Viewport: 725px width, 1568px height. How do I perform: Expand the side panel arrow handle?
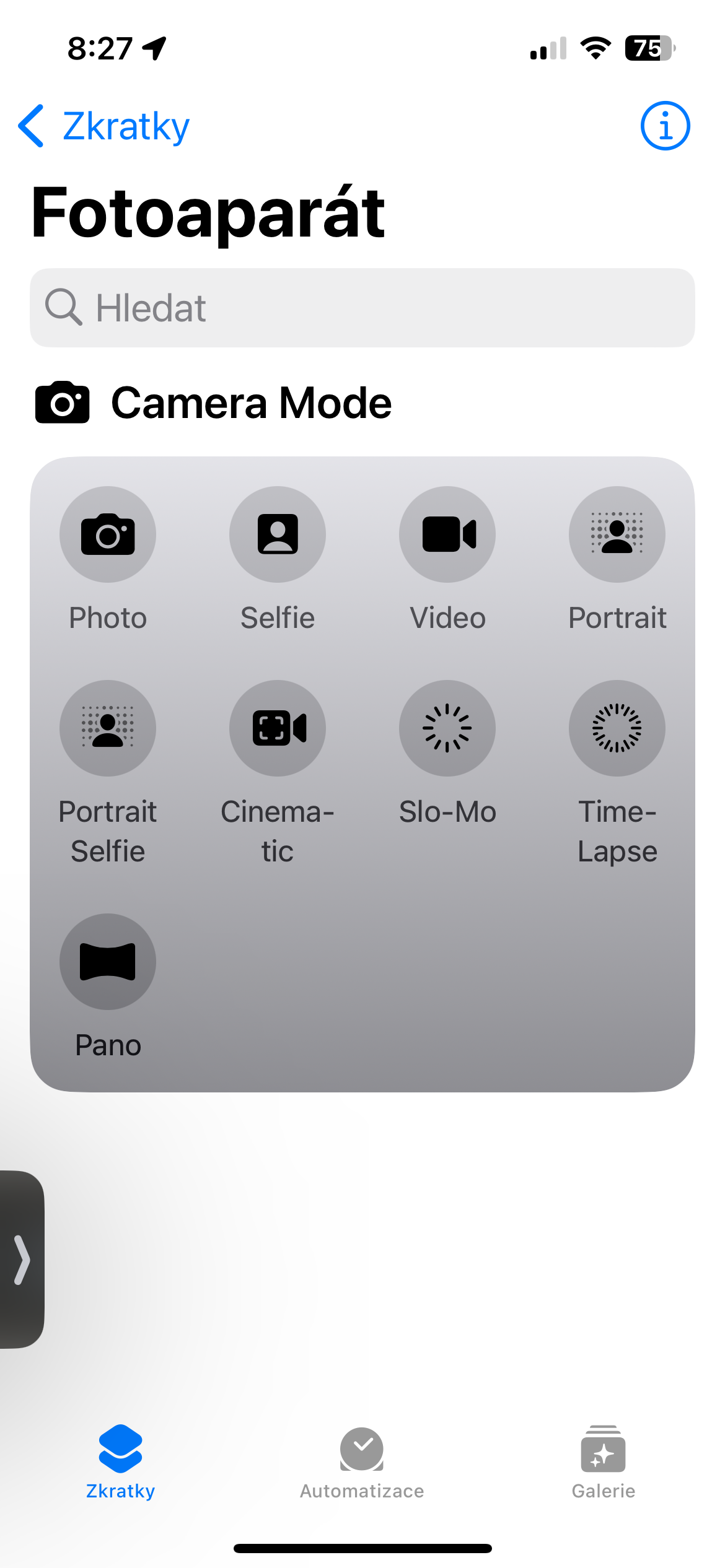(22, 1260)
